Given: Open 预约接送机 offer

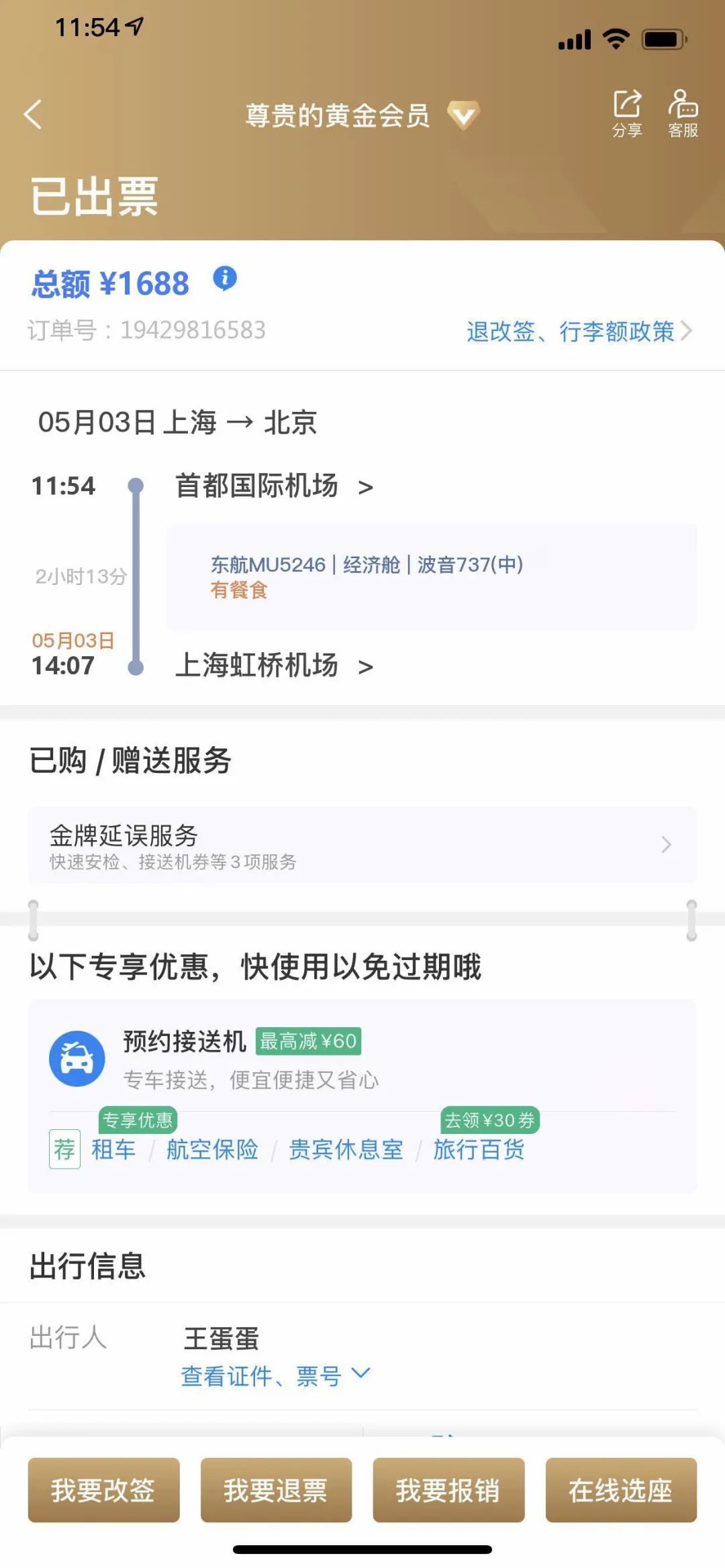Looking at the screenshot, I should (x=362, y=1059).
